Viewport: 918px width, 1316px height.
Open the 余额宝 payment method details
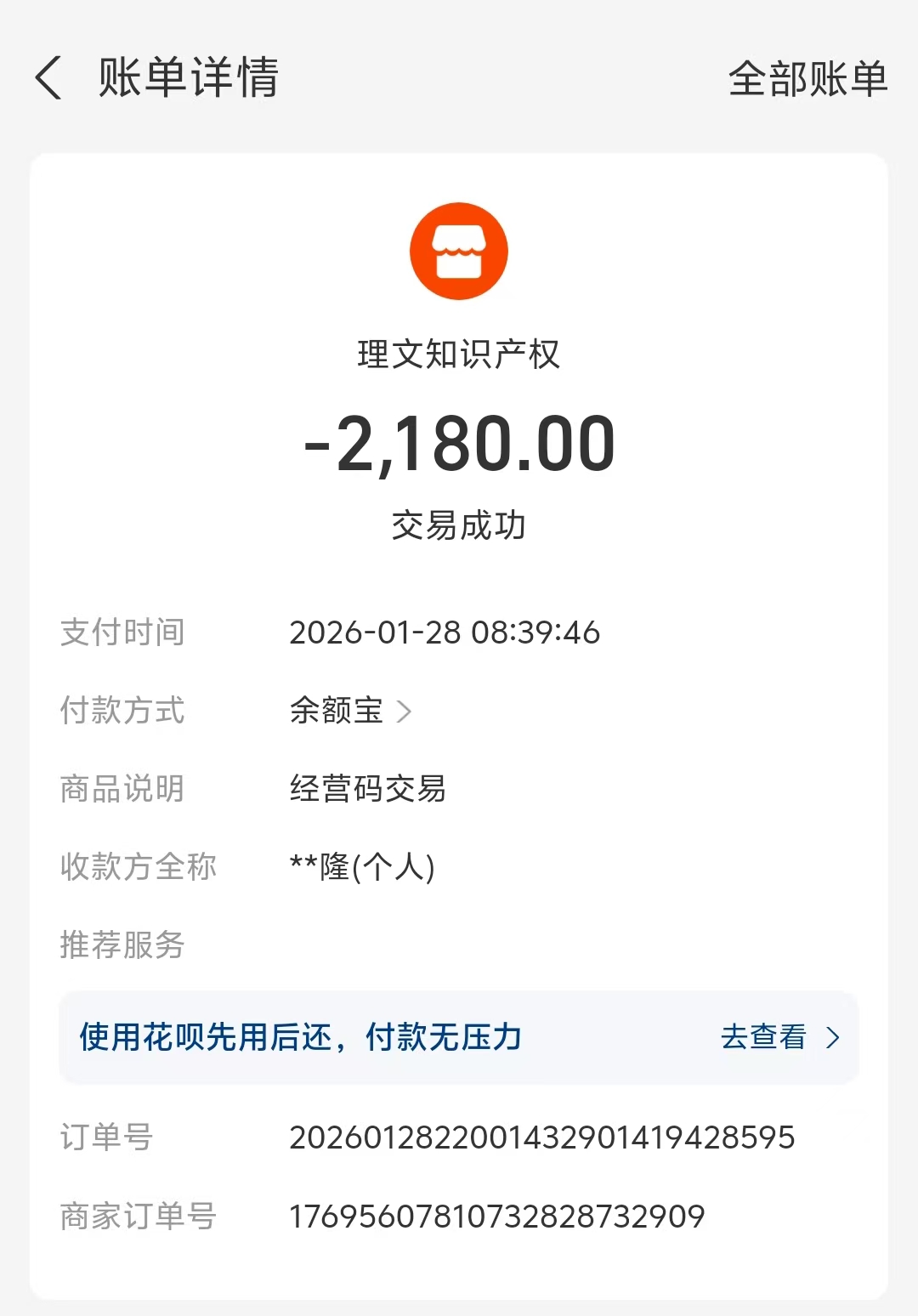(x=350, y=711)
